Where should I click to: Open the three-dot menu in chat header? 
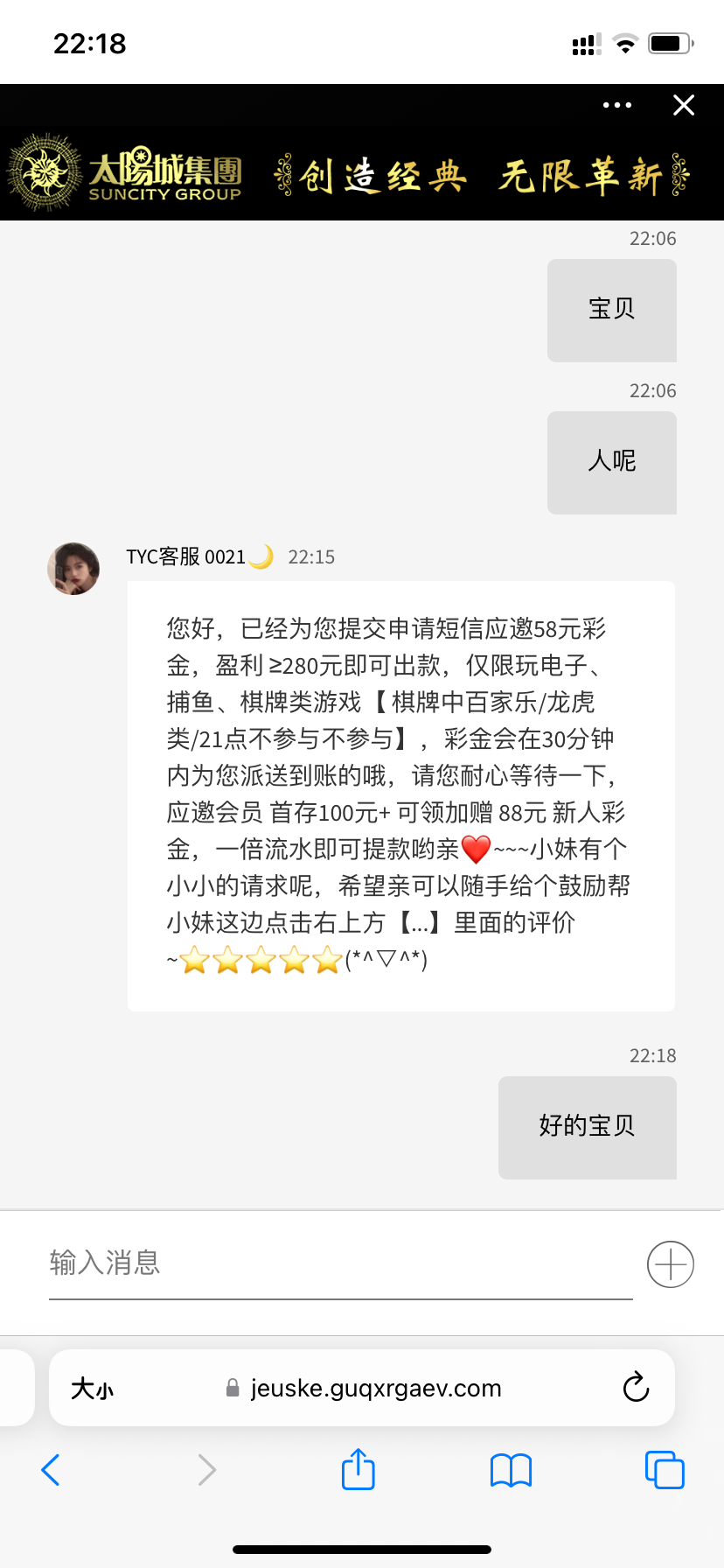point(617,105)
